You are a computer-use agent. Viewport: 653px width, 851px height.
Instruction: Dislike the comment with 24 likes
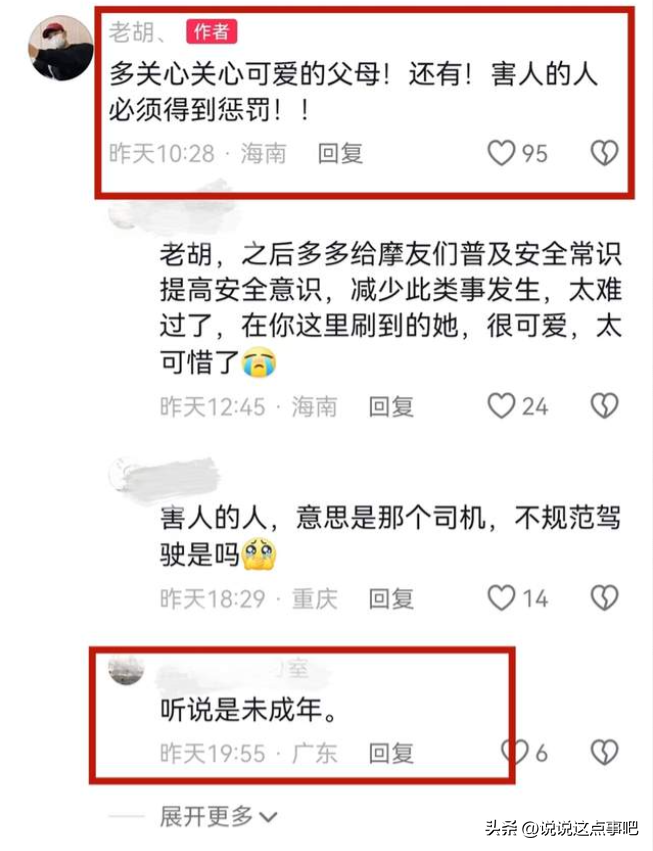[x=604, y=406]
